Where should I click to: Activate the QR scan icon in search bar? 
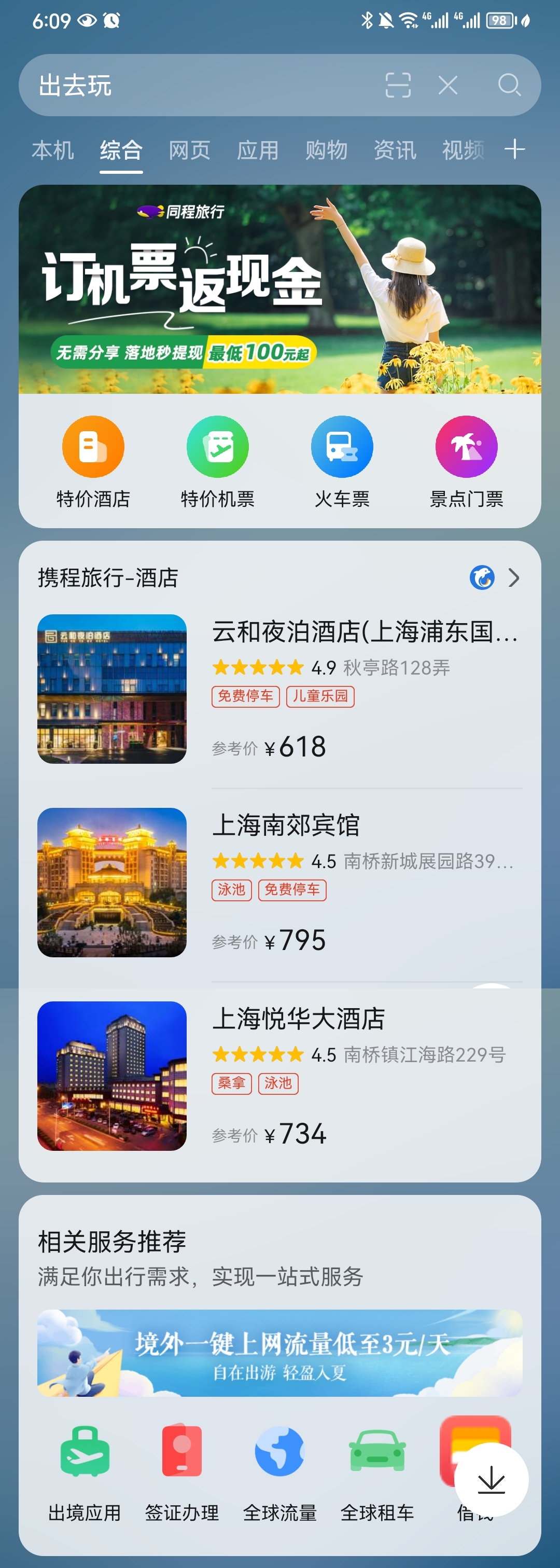pos(398,85)
